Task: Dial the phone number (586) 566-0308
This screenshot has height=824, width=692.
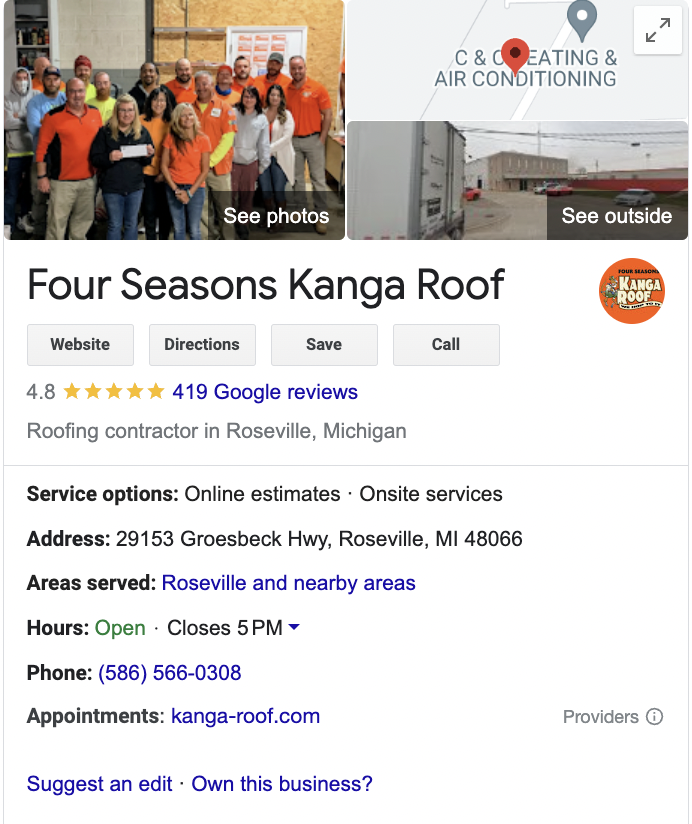Action: [170, 673]
